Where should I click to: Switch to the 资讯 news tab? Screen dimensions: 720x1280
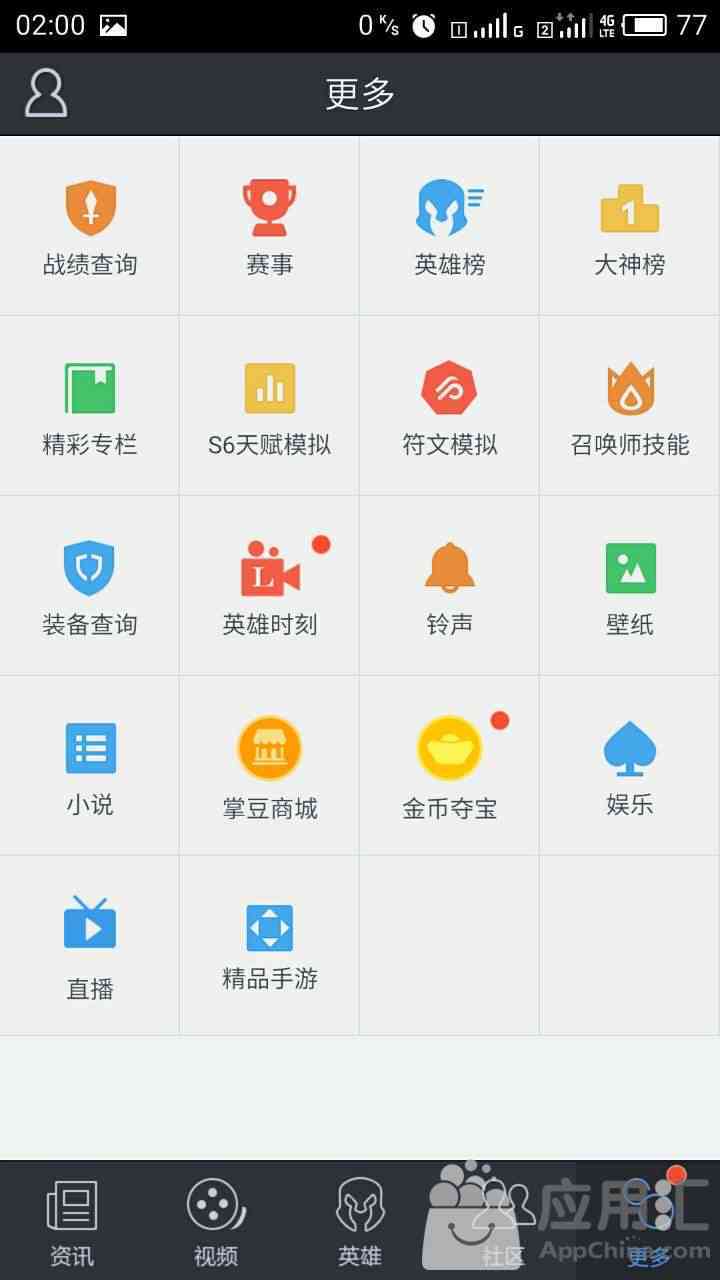[x=72, y=1221]
